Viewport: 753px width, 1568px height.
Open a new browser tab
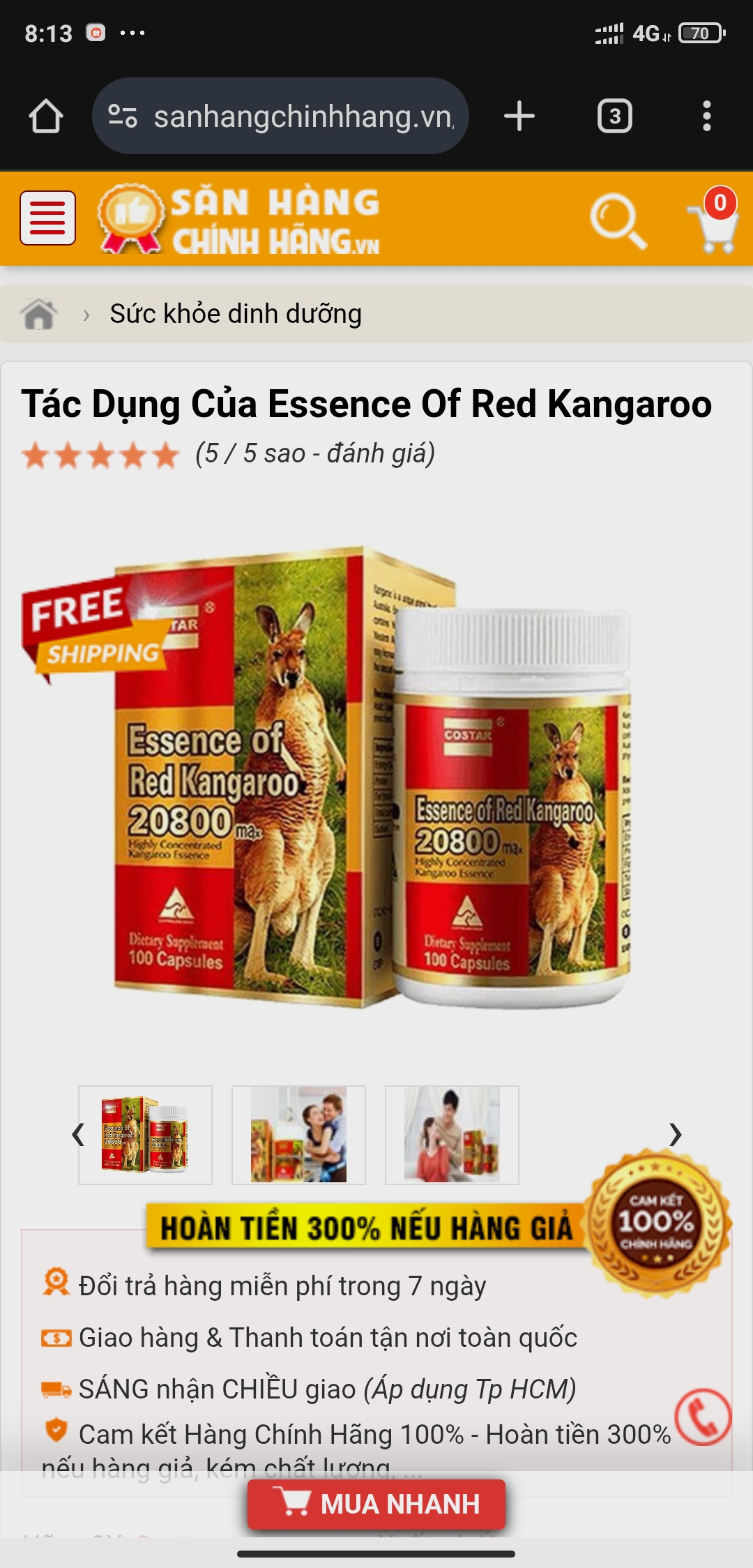tap(519, 116)
